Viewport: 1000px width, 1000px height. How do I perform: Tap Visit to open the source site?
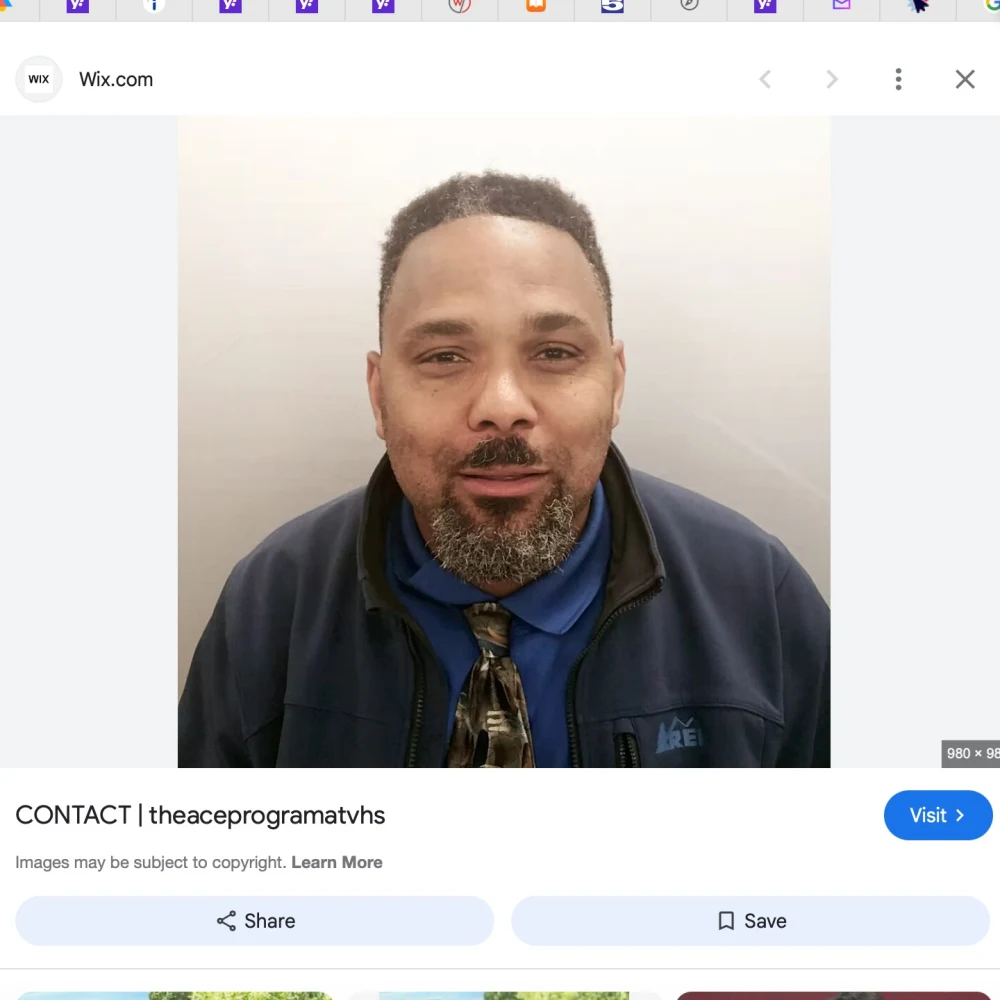pyautogui.click(x=937, y=815)
